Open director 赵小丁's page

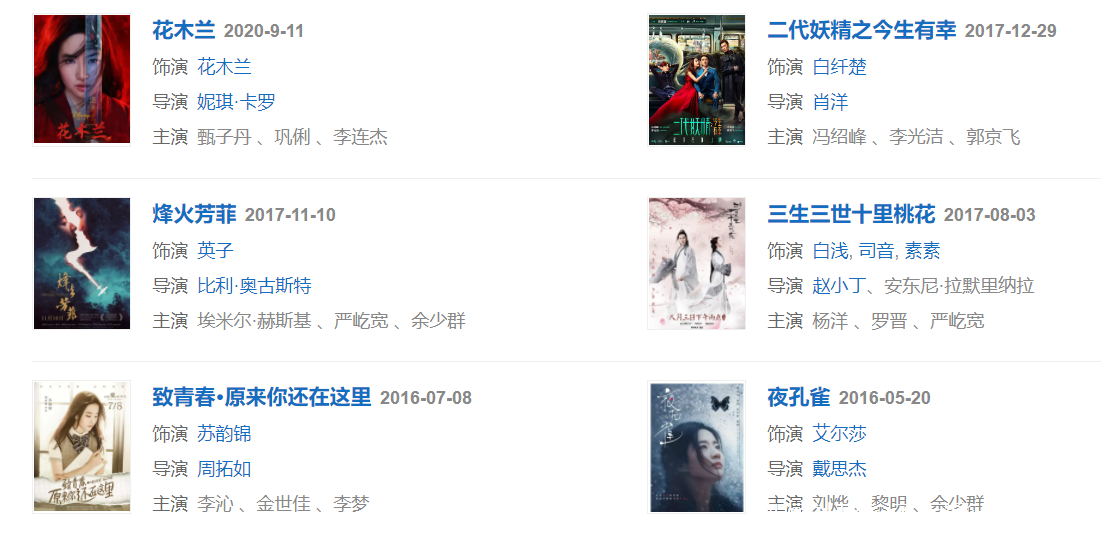[839, 286]
